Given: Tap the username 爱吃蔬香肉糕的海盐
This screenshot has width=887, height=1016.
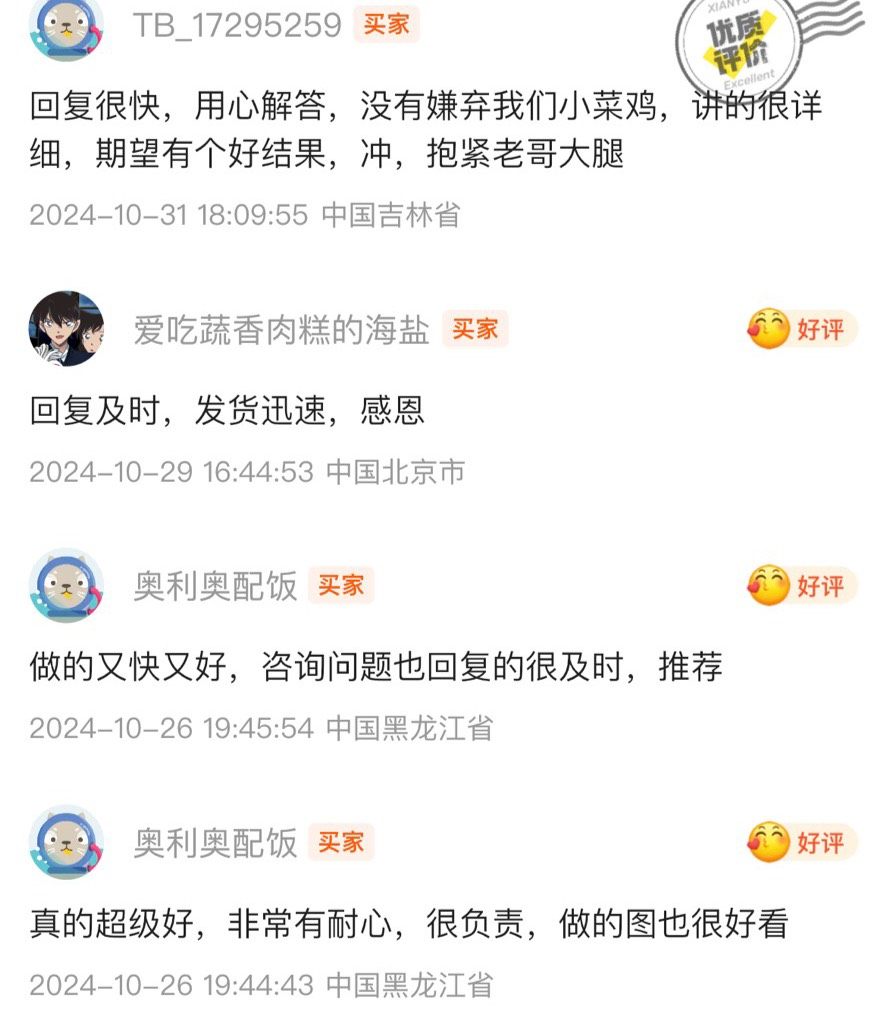Looking at the screenshot, I should (281, 330).
